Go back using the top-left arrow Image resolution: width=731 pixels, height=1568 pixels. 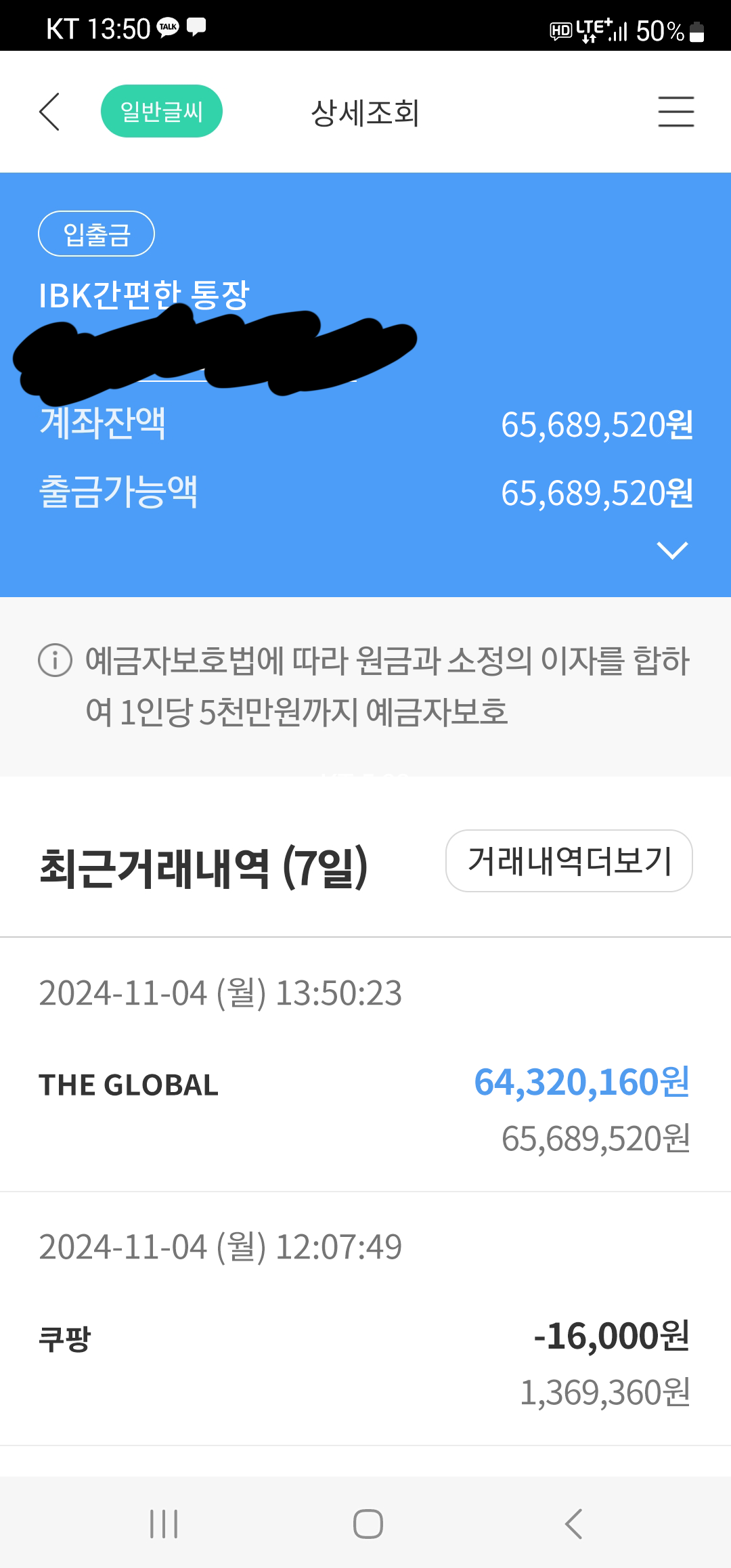50,112
